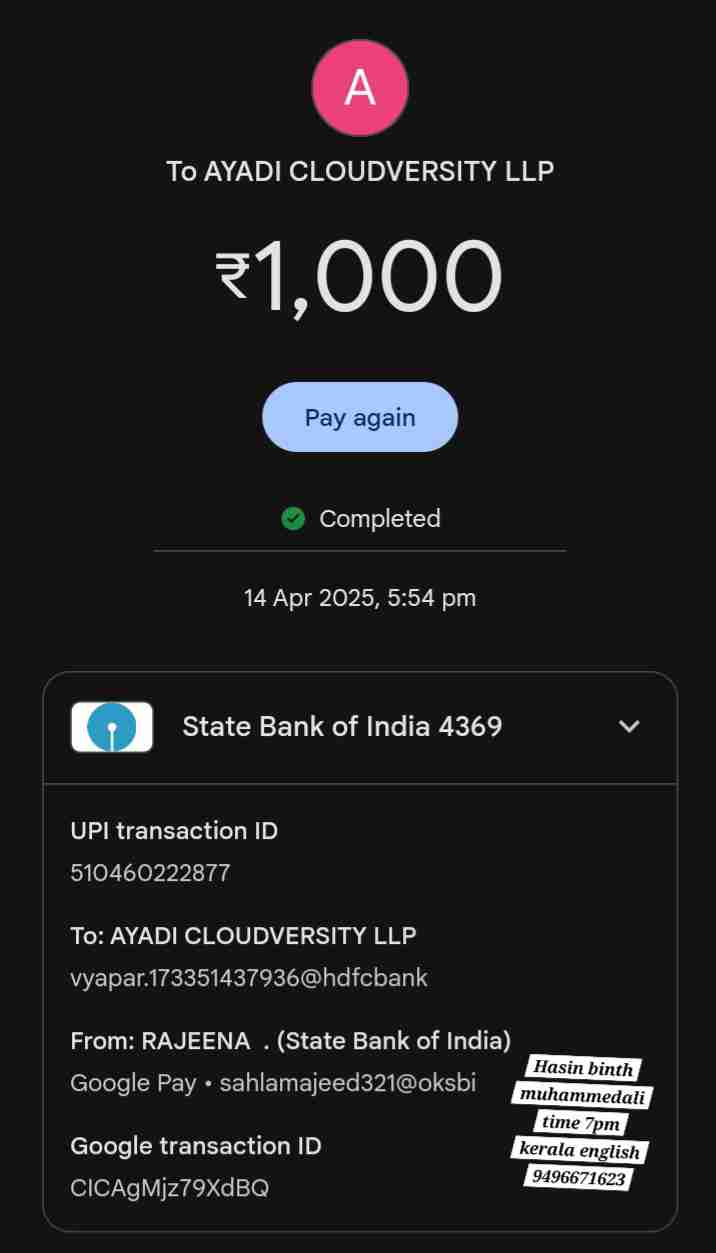Collapse the State Bank of India 4369 details

629,727
